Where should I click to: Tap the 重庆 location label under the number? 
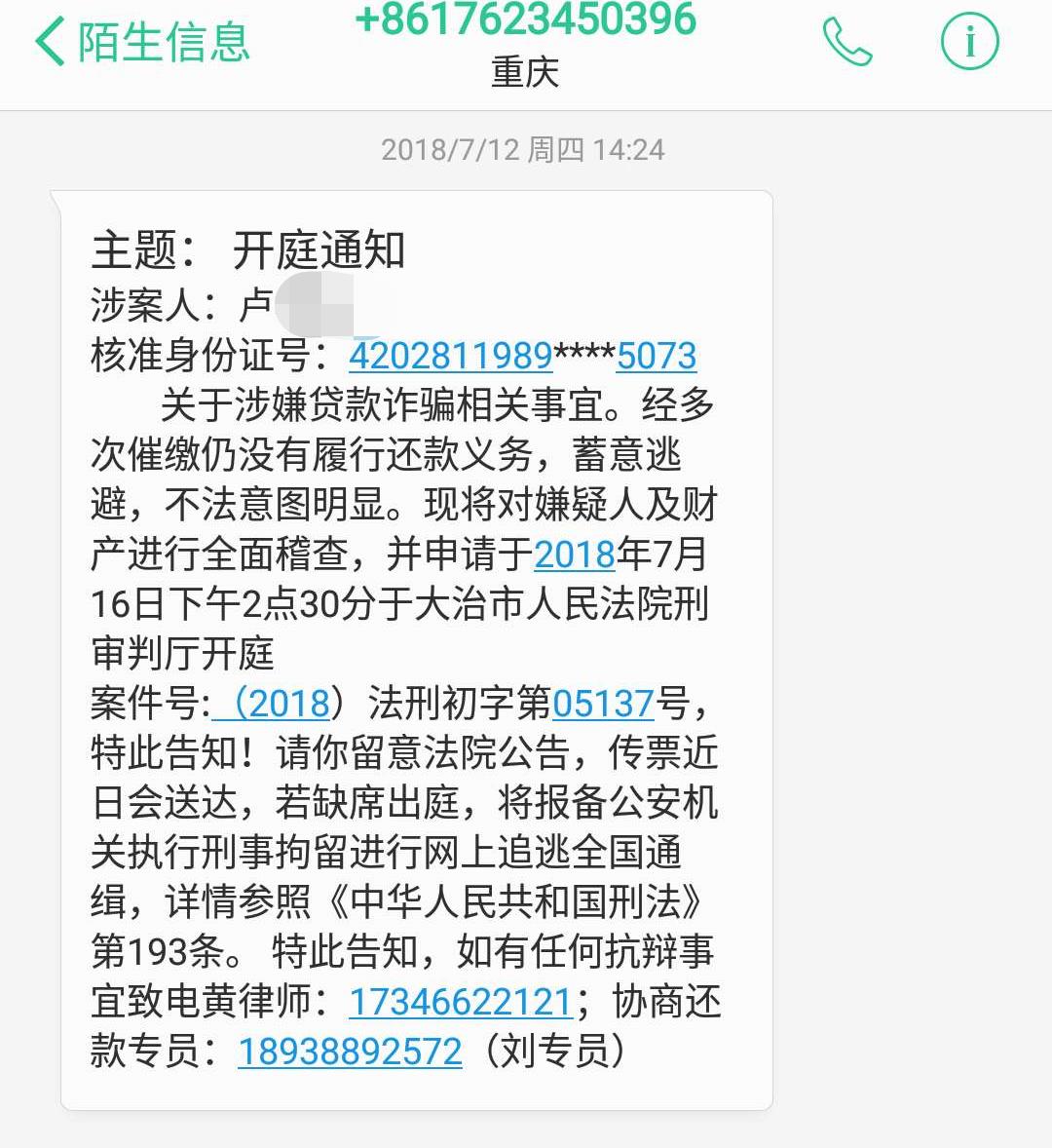coord(524,72)
